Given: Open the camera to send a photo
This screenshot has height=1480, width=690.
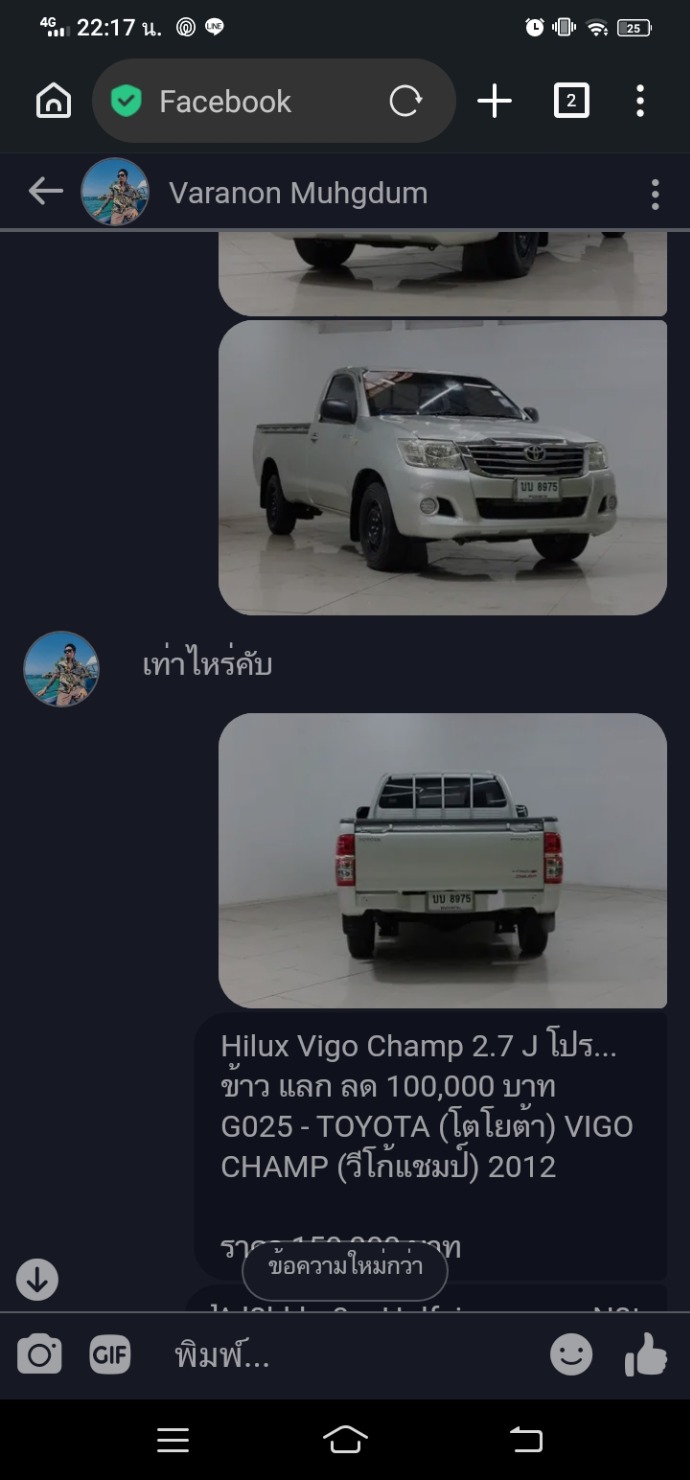Looking at the screenshot, I should tap(39, 1355).
